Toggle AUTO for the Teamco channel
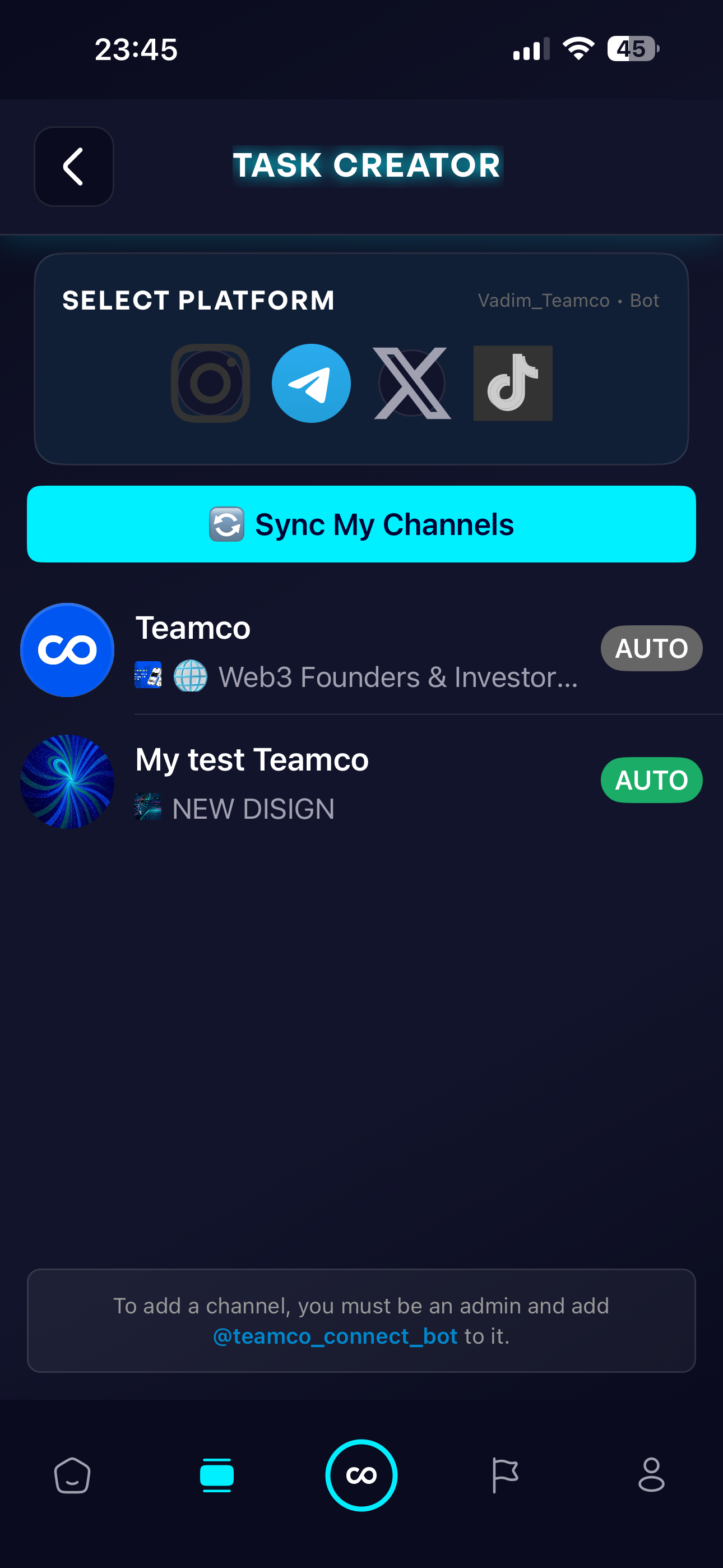This screenshot has width=723, height=1568. point(651,648)
